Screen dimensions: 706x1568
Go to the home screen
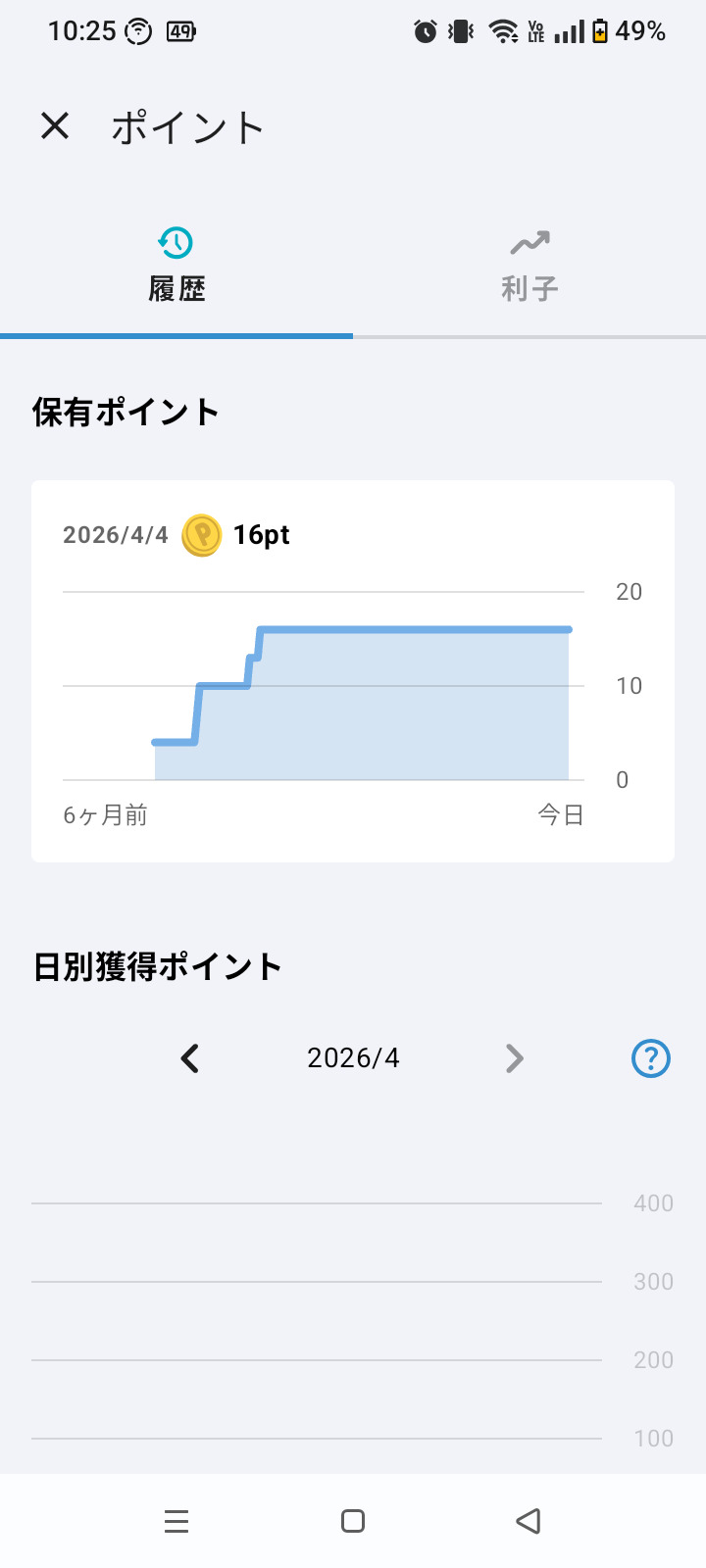[353, 1521]
